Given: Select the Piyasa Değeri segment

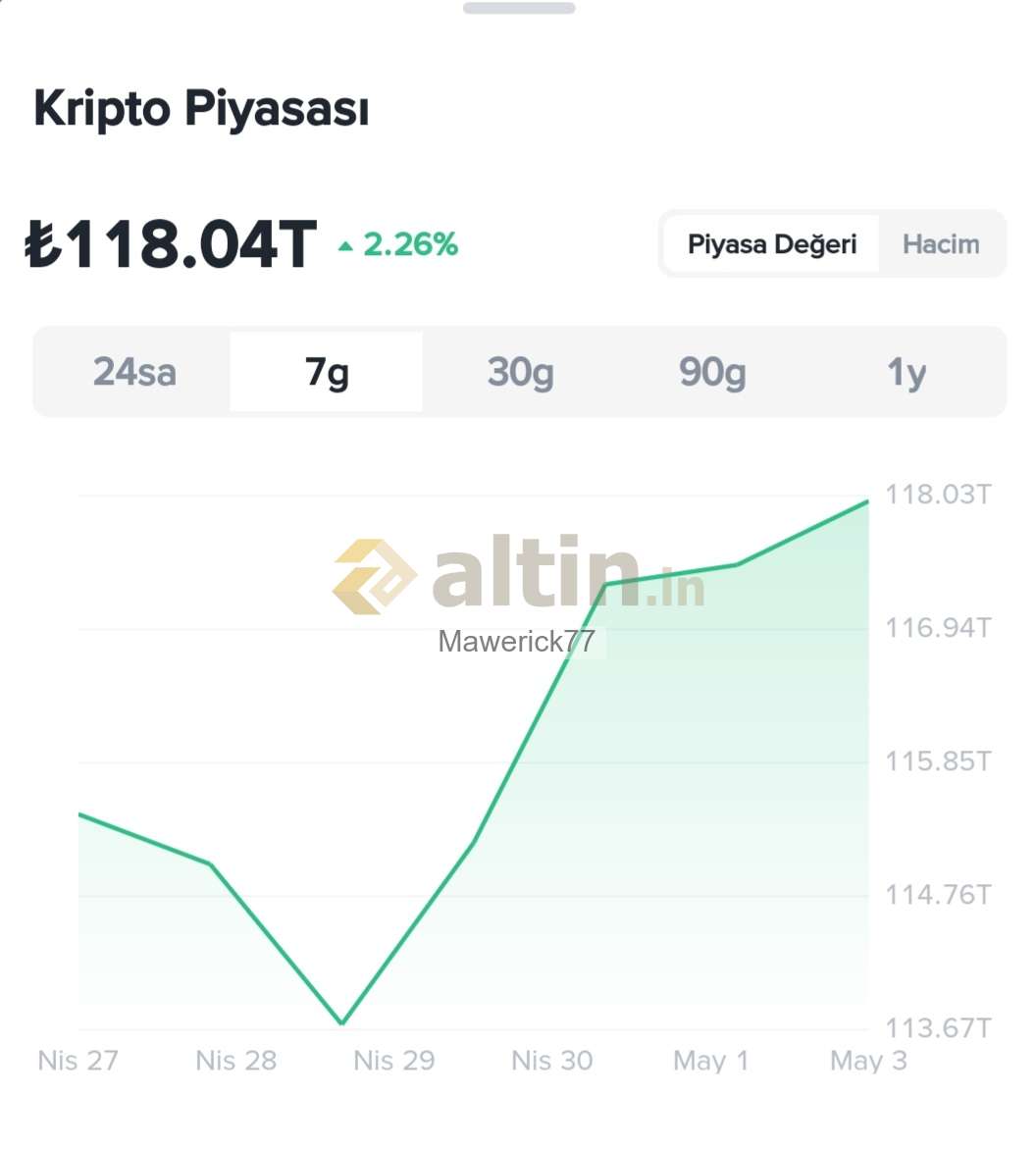Looking at the screenshot, I should pyautogui.click(x=771, y=244).
